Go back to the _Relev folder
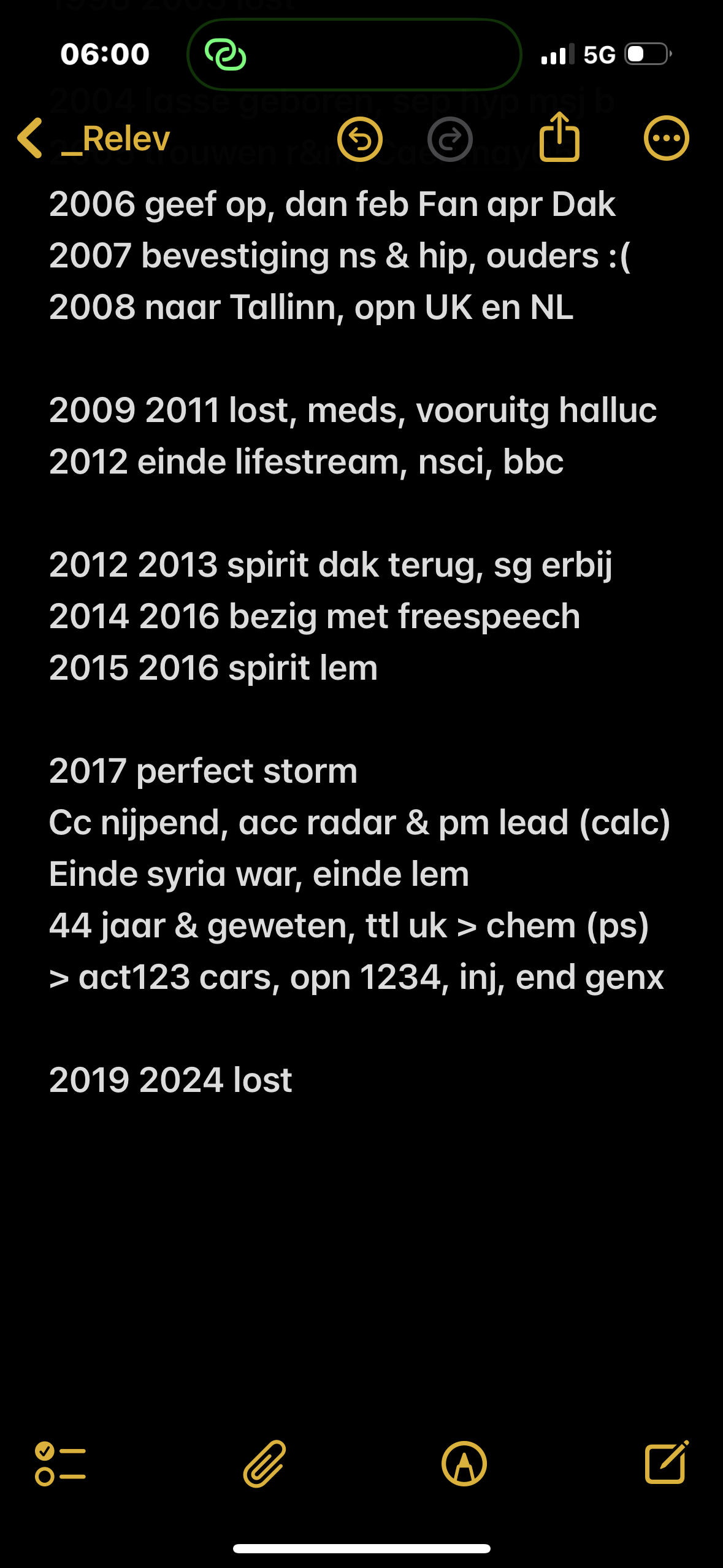723x1568 pixels. tap(92, 139)
